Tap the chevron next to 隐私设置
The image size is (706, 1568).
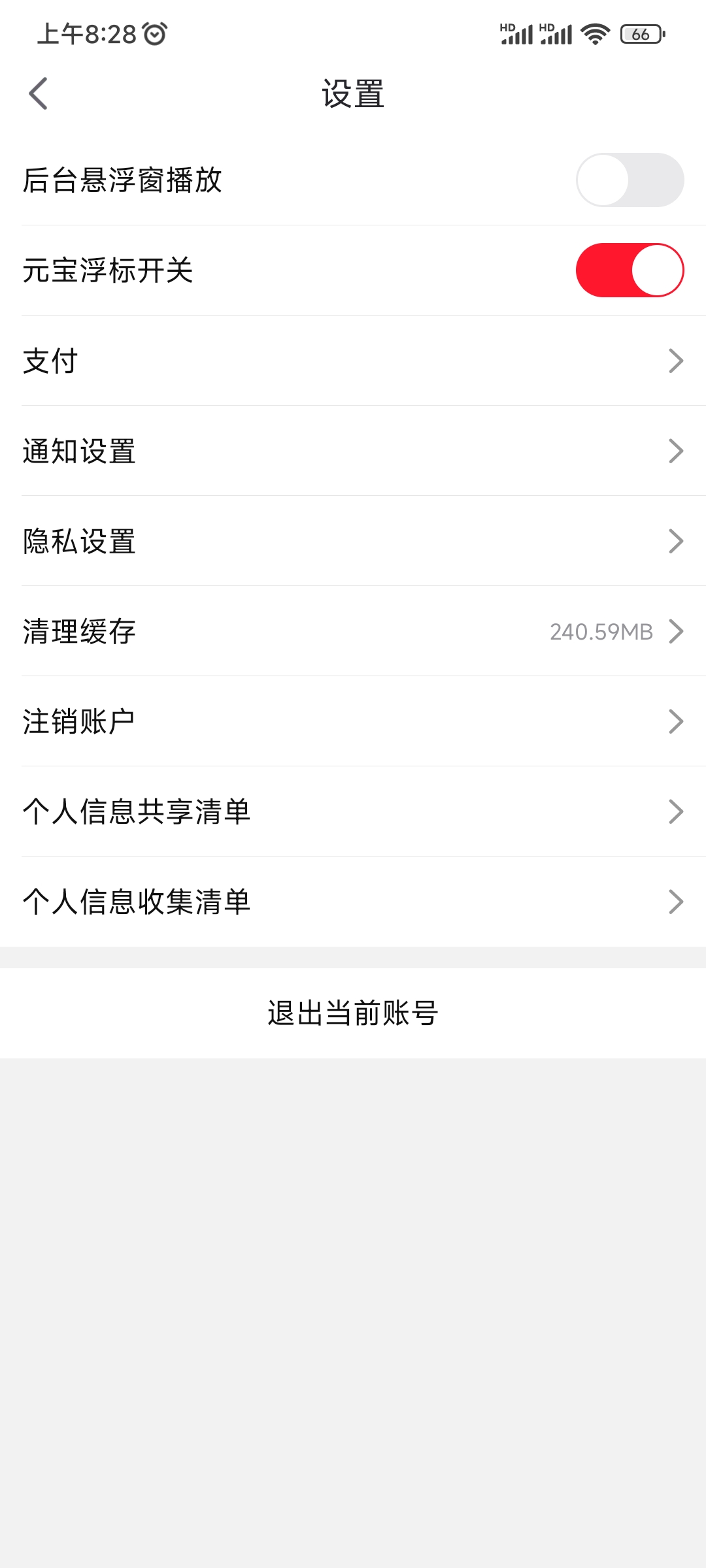point(677,540)
